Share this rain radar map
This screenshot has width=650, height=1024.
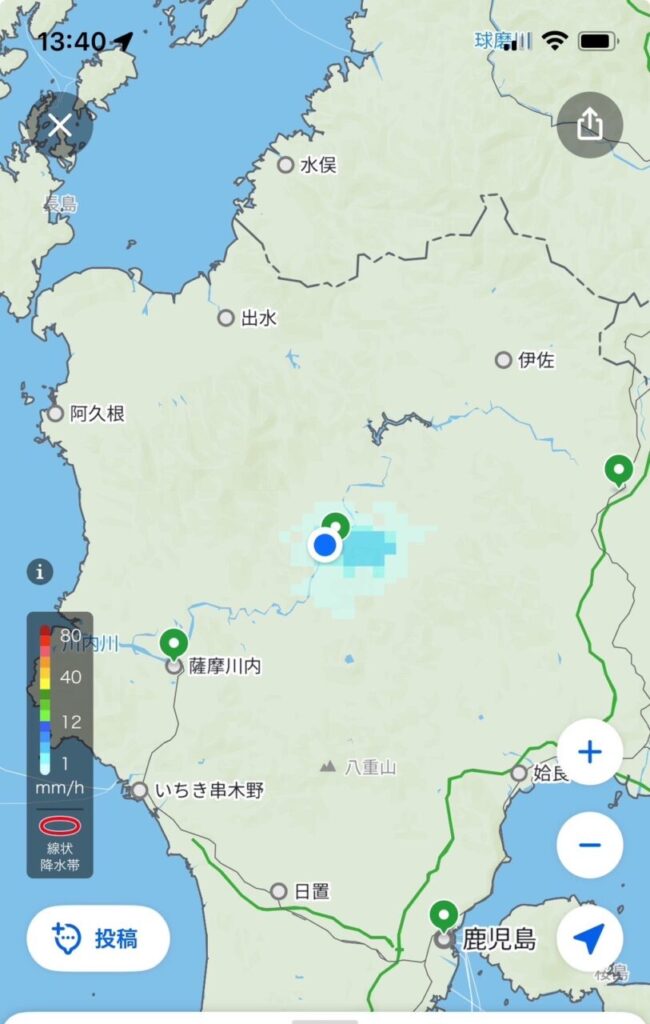(x=590, y=124)
